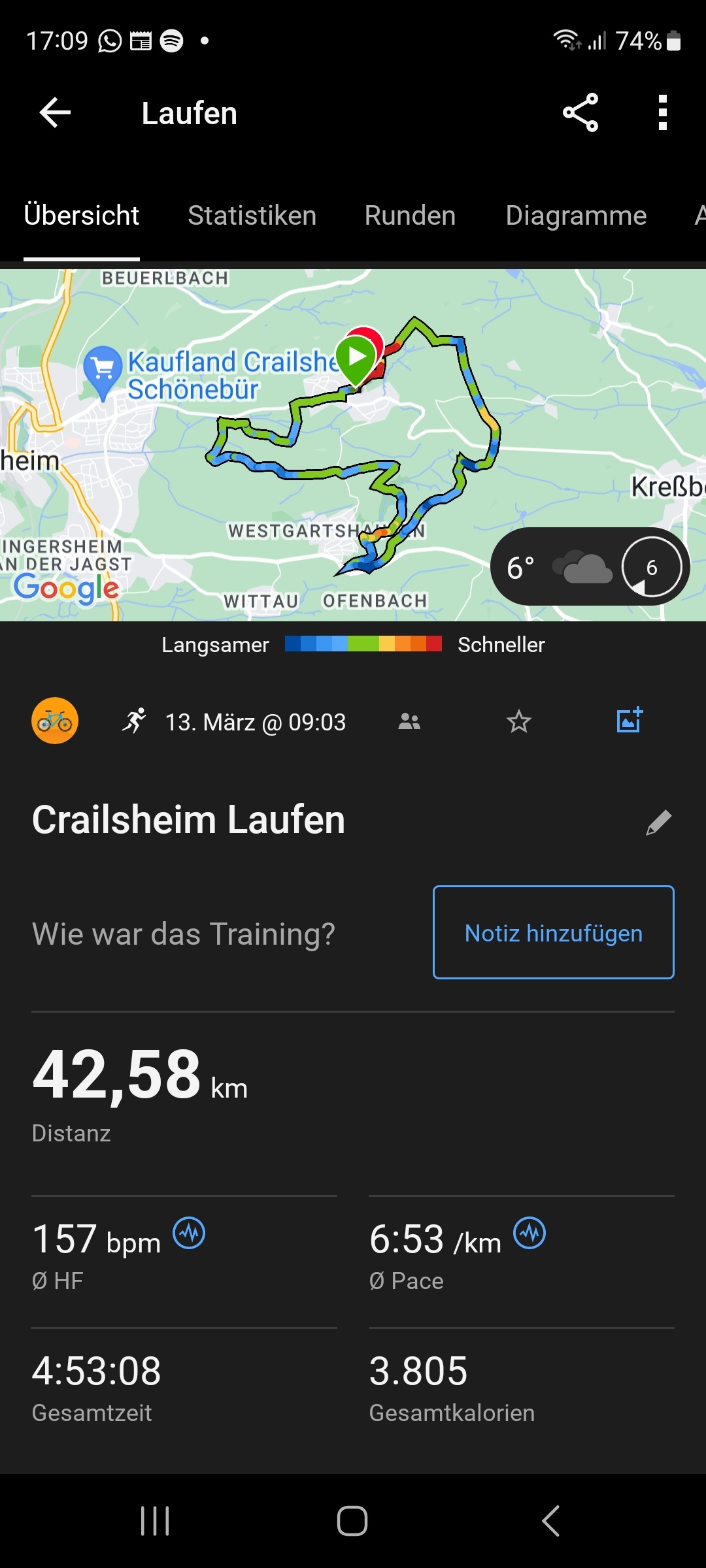The height and width of the screenshot is (1568, 706).
Task: Open the Diagramme tab
Action: (576, 216)
